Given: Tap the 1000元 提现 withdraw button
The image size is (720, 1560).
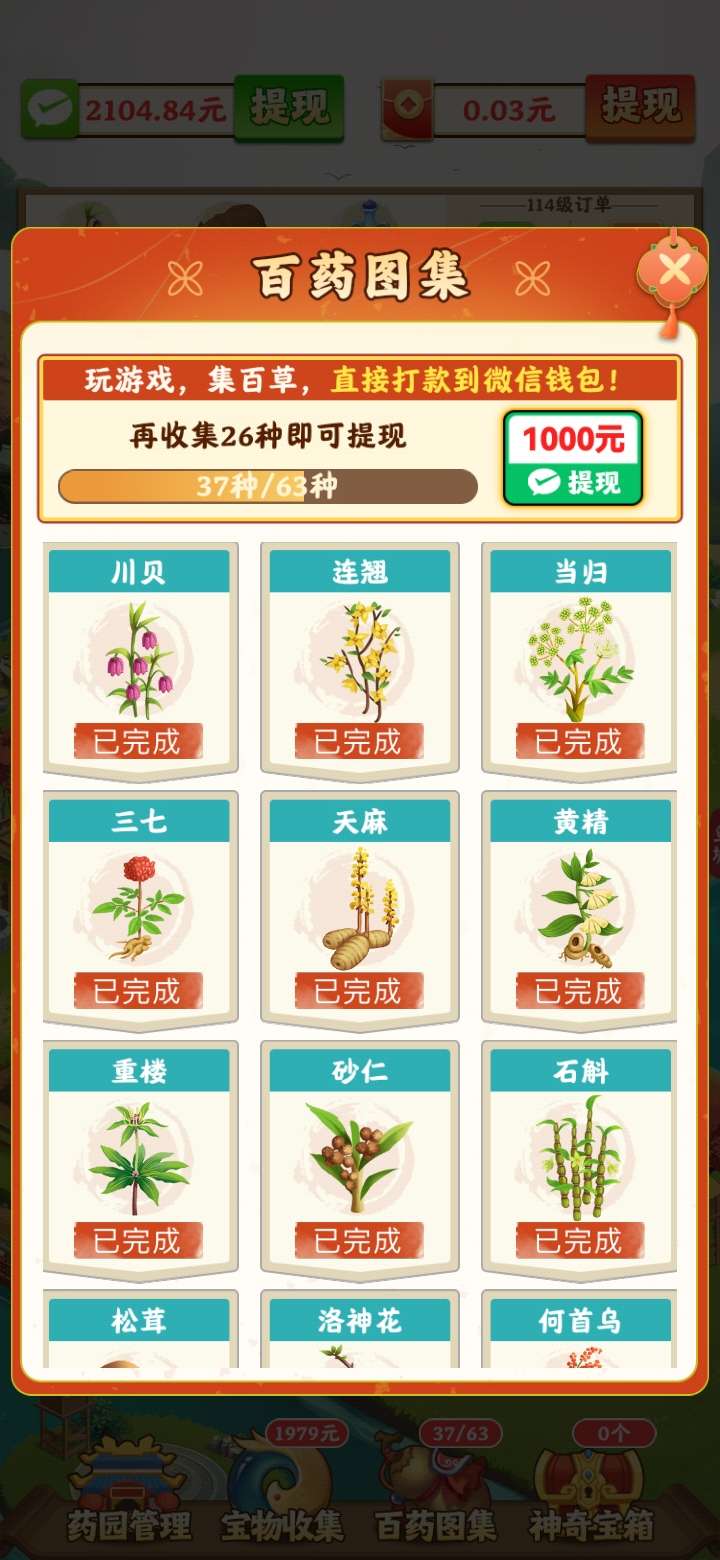Looking at the screenshot, I should pos(572,459).
